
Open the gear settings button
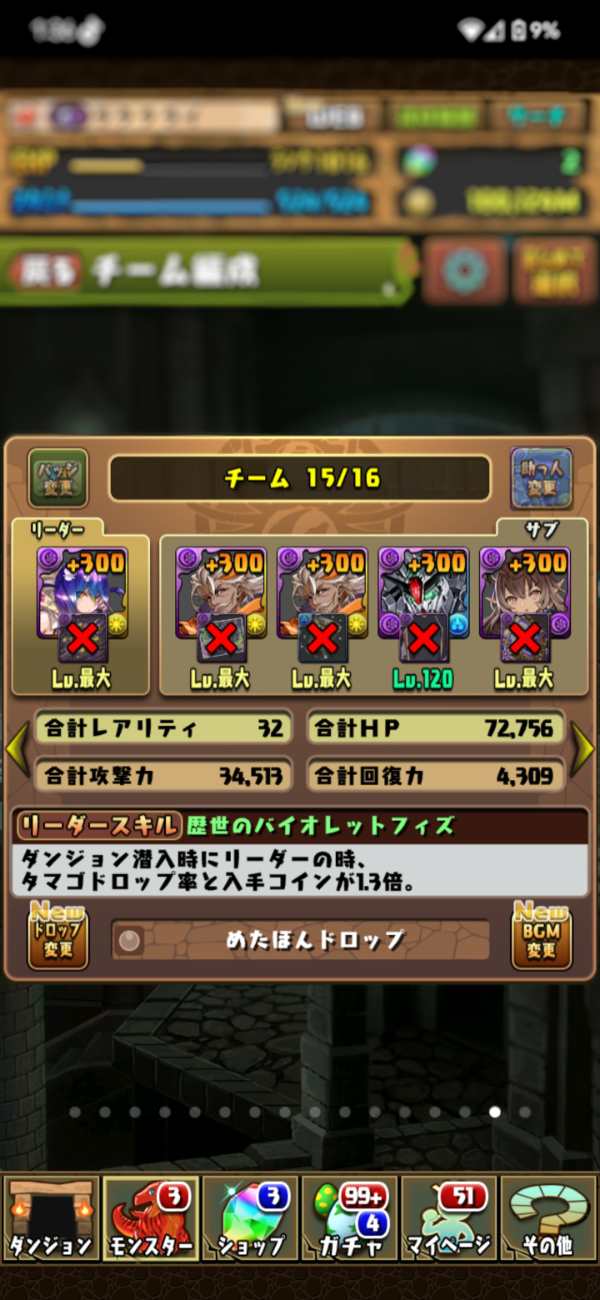coord(464,271)
